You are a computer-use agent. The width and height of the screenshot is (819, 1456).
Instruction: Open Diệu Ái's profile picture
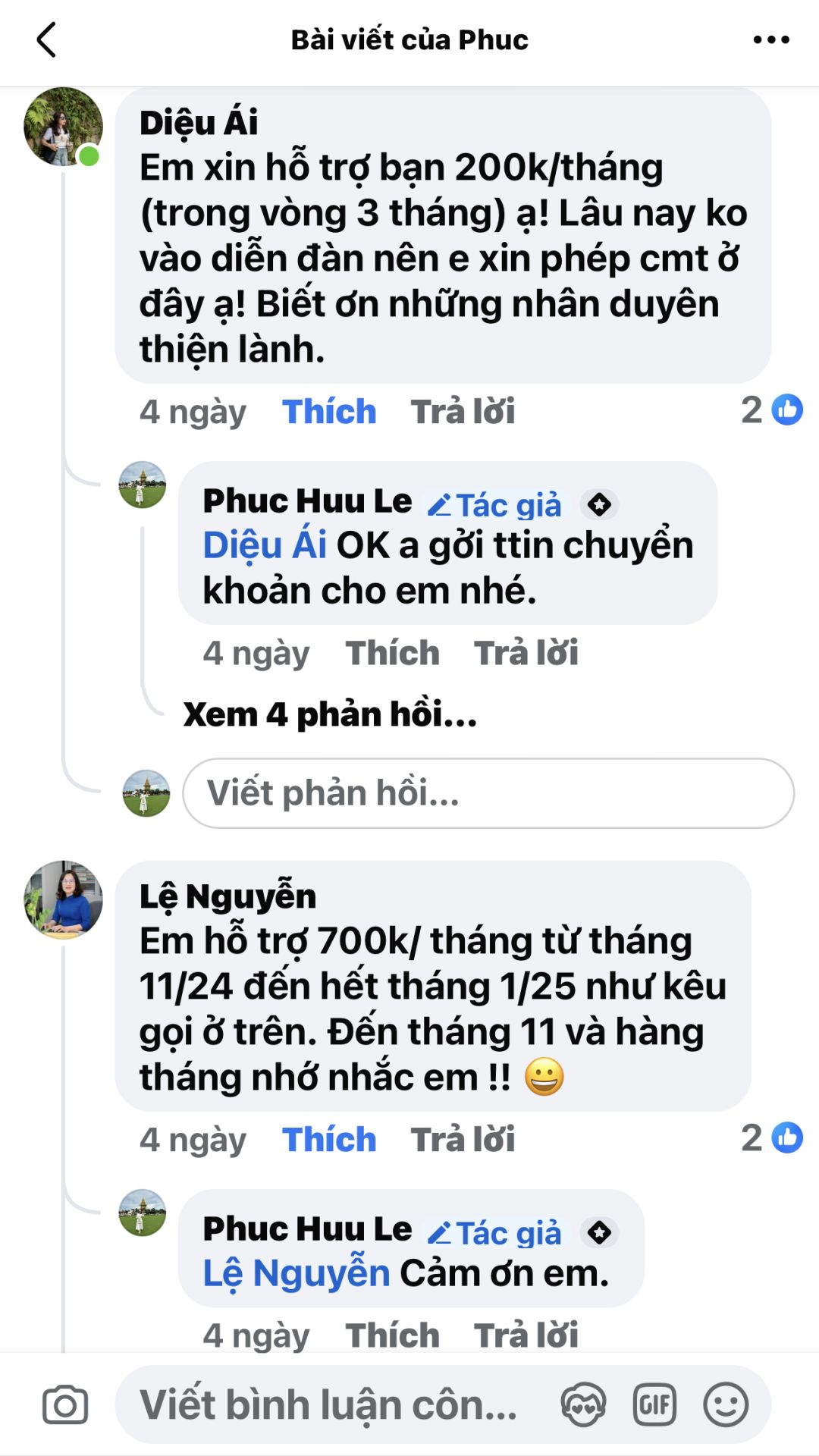pyautogui.click(x=63, y=127)
